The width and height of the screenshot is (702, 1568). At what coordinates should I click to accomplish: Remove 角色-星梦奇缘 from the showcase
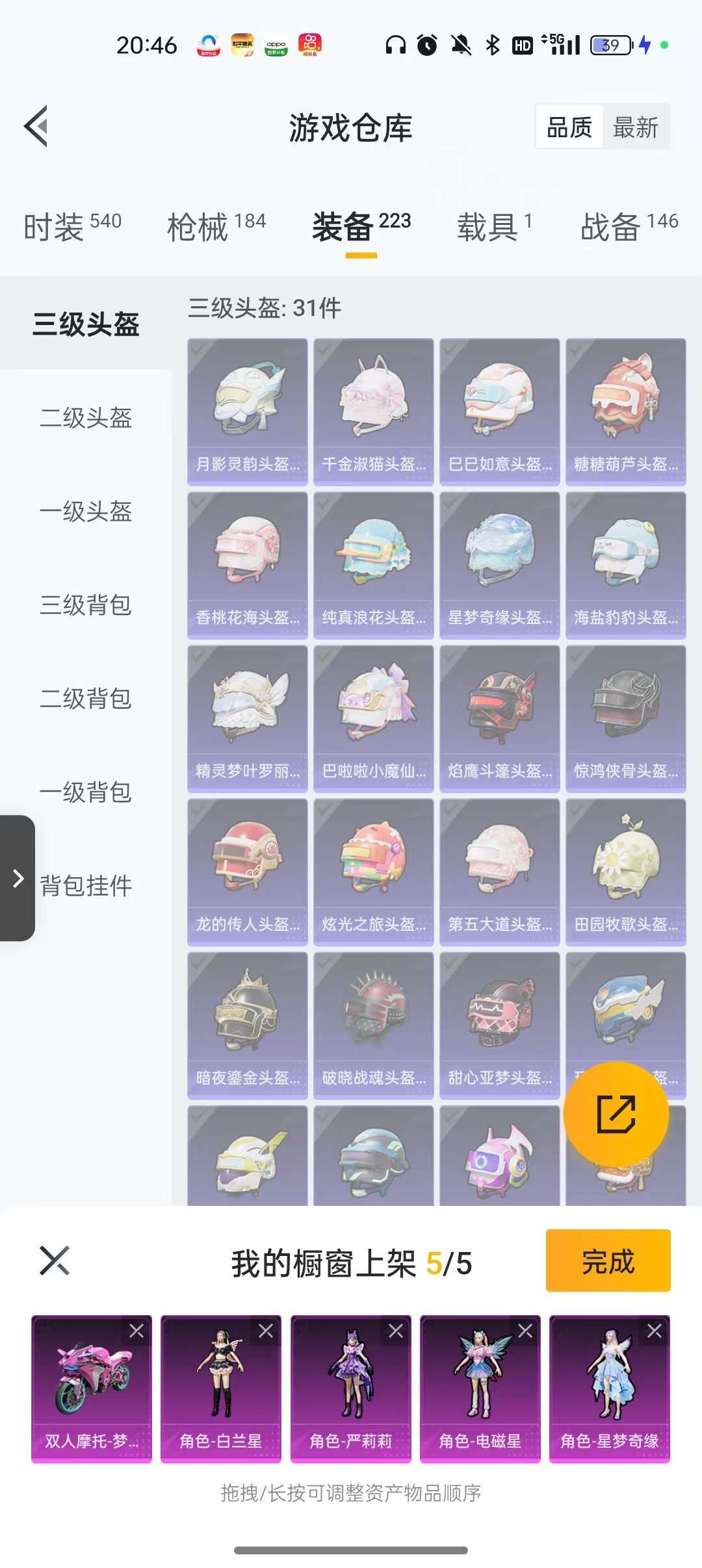pos(655,1331)
